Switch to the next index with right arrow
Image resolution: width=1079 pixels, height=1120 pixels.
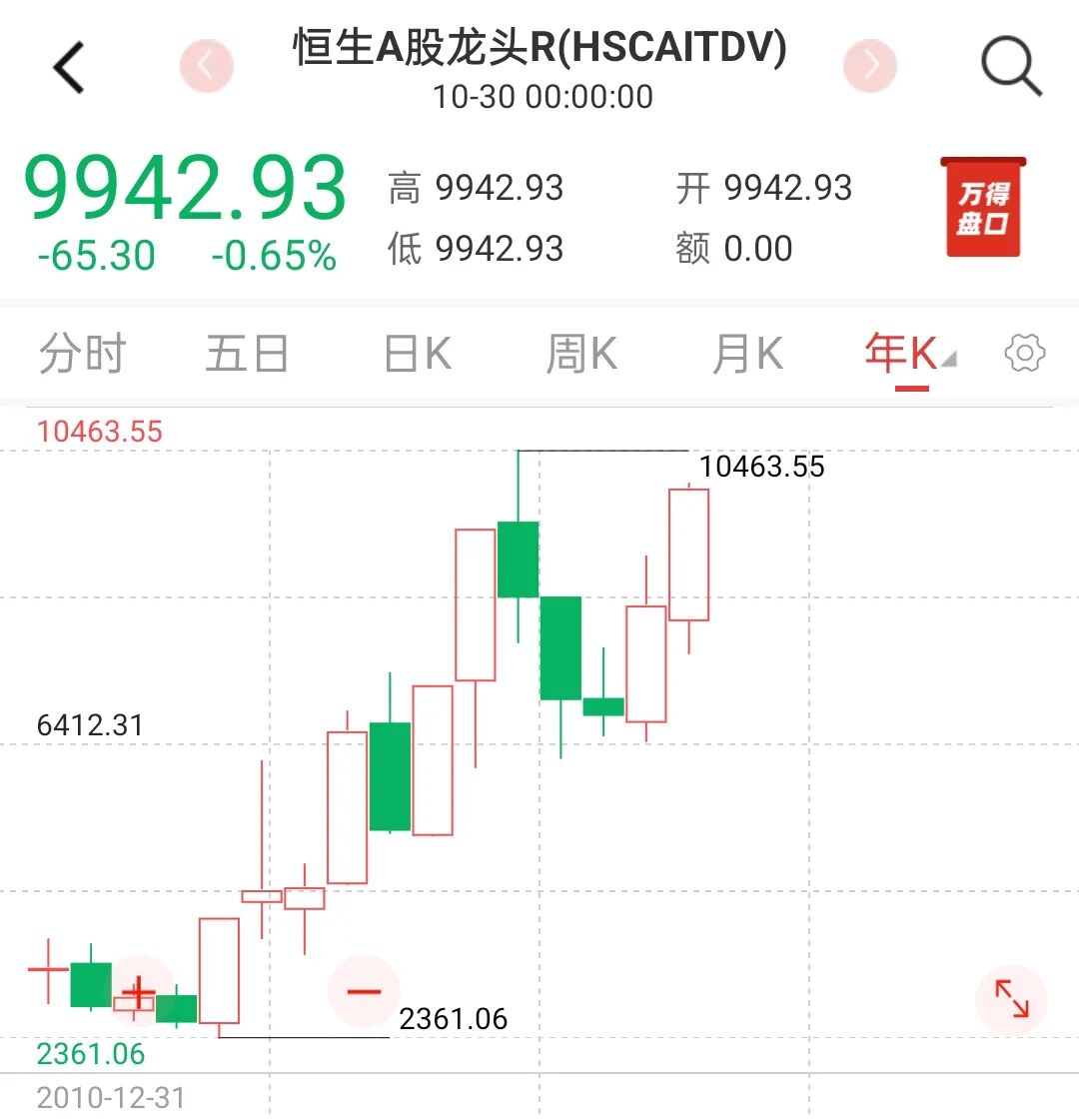coord(870,66)
